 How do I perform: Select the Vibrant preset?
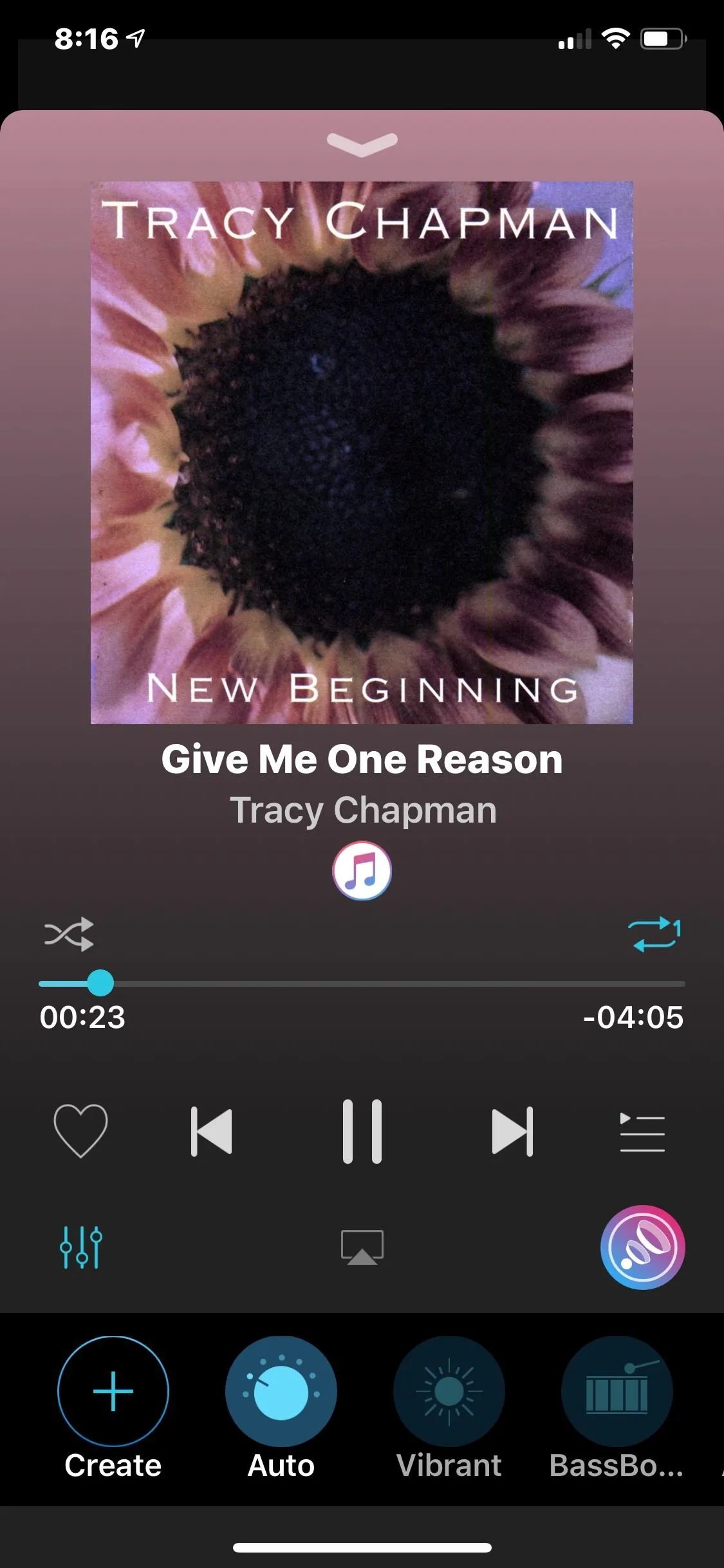(x=449, y=1391)
